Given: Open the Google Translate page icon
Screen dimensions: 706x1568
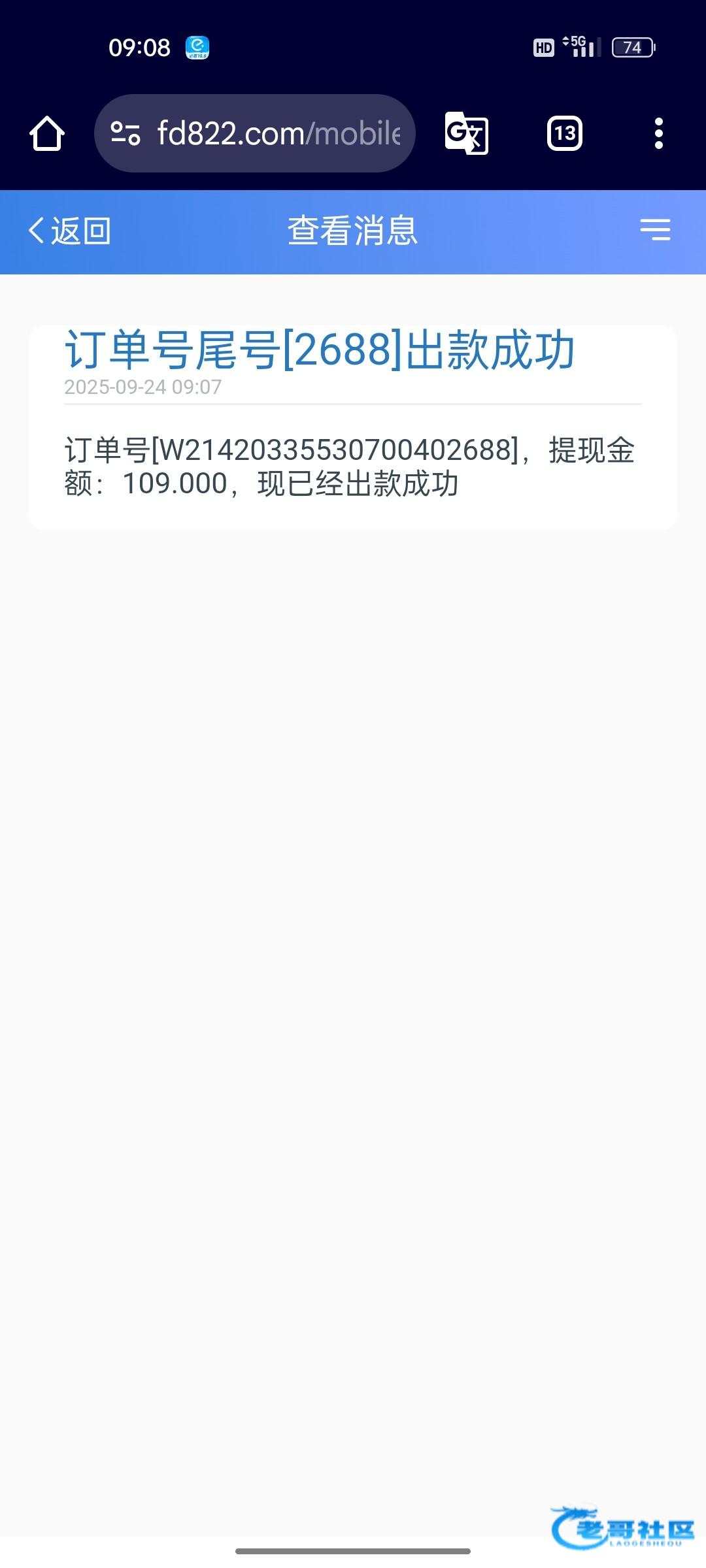Looking at the screenshot, I should click(466, 133).
